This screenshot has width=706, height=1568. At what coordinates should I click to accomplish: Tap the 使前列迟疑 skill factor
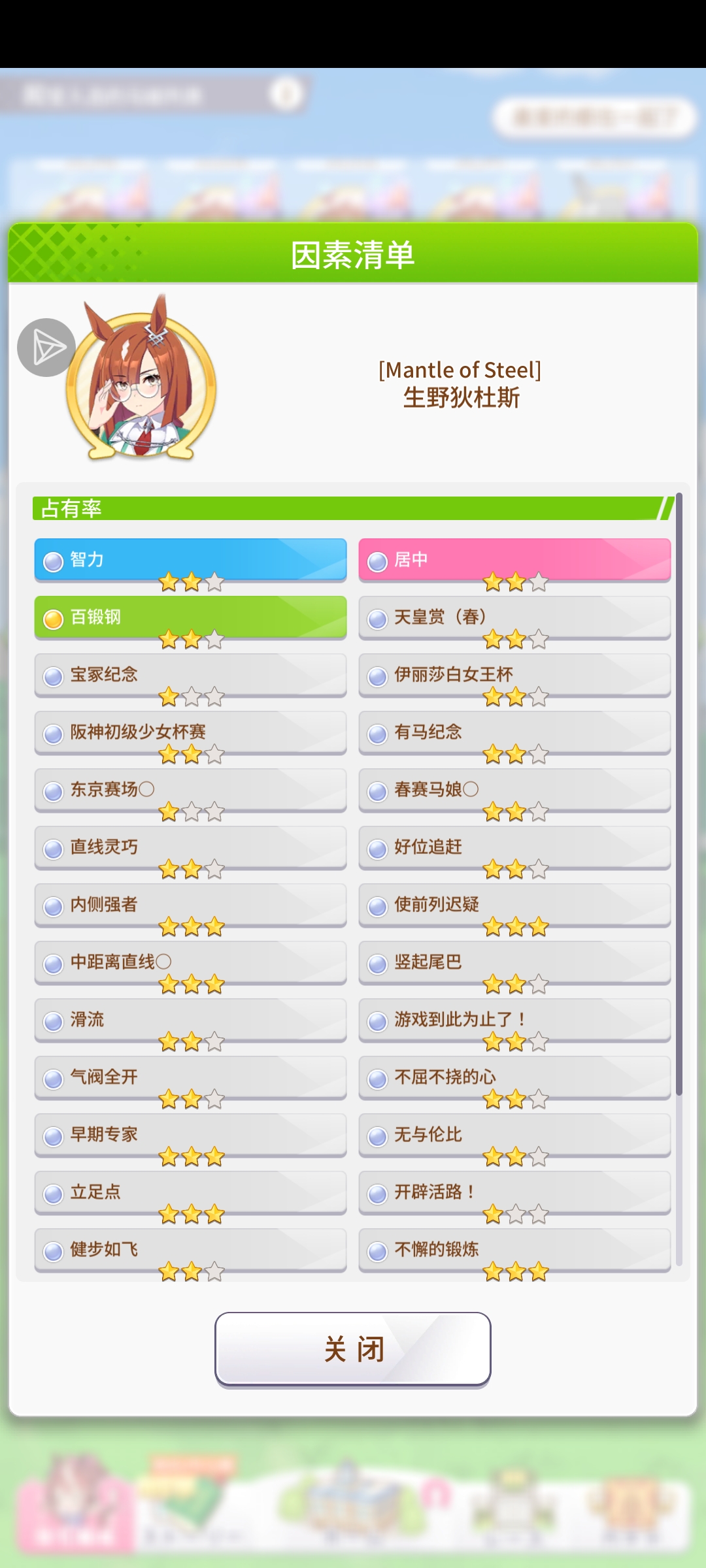point(514,905)
